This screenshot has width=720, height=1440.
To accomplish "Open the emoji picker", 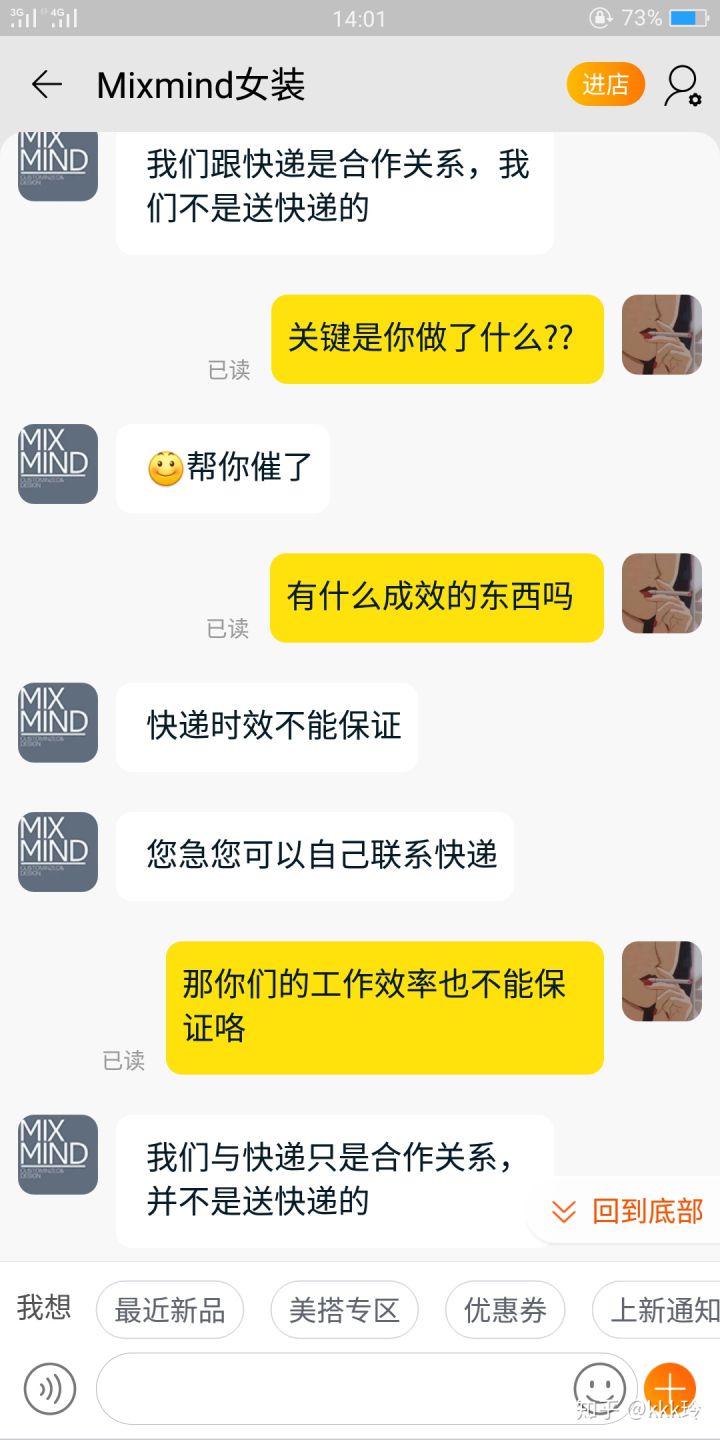I will 599,1388.
